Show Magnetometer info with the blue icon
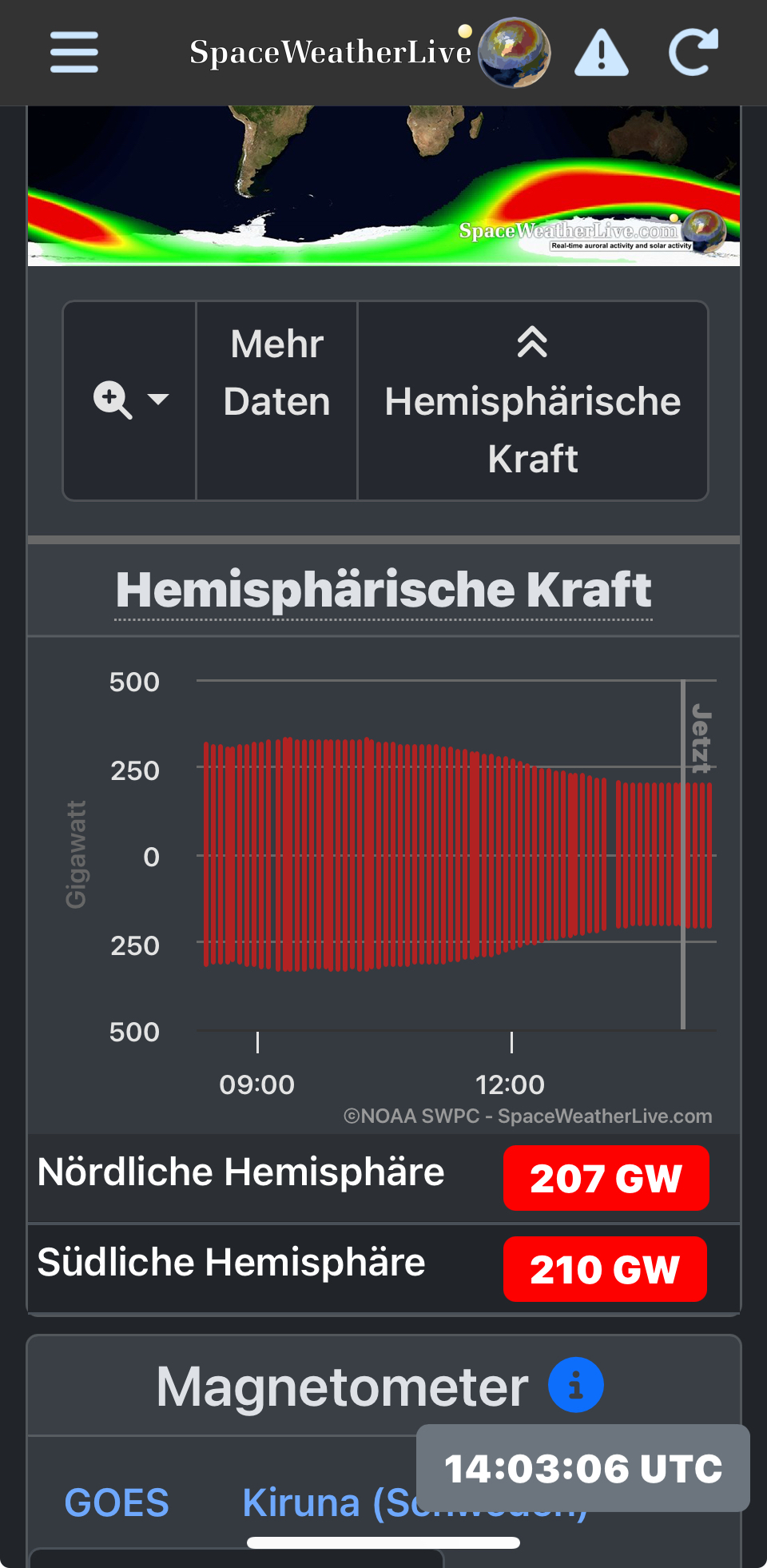The image size is (767, 1568). (575, 1385)
